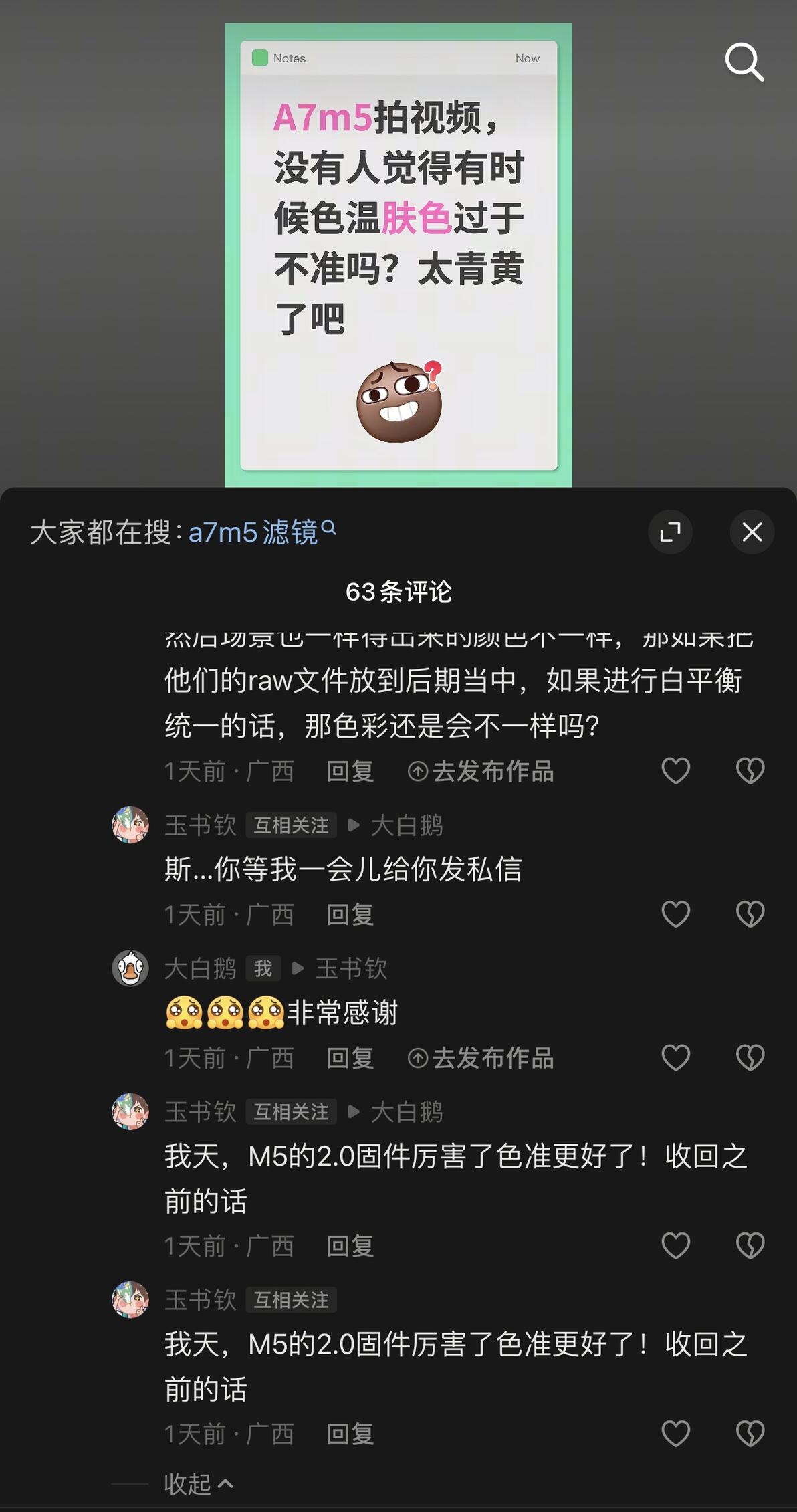Screen dimensions: 797x1512
Task: Reply to comment 斯...你等我一会儿给你发私信
Action: point(350,914)
